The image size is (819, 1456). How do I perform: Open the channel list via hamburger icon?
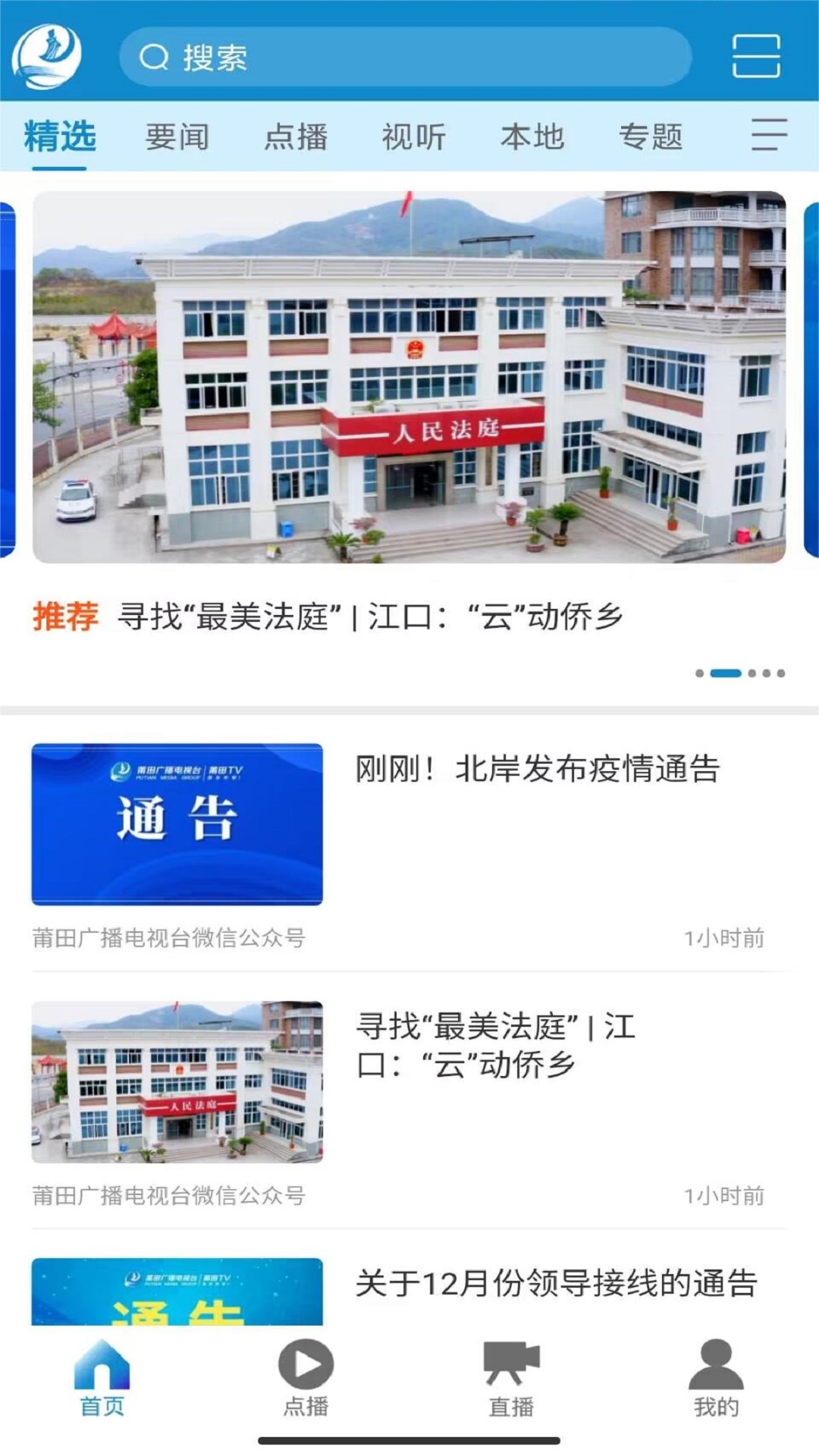pos(767,136)
